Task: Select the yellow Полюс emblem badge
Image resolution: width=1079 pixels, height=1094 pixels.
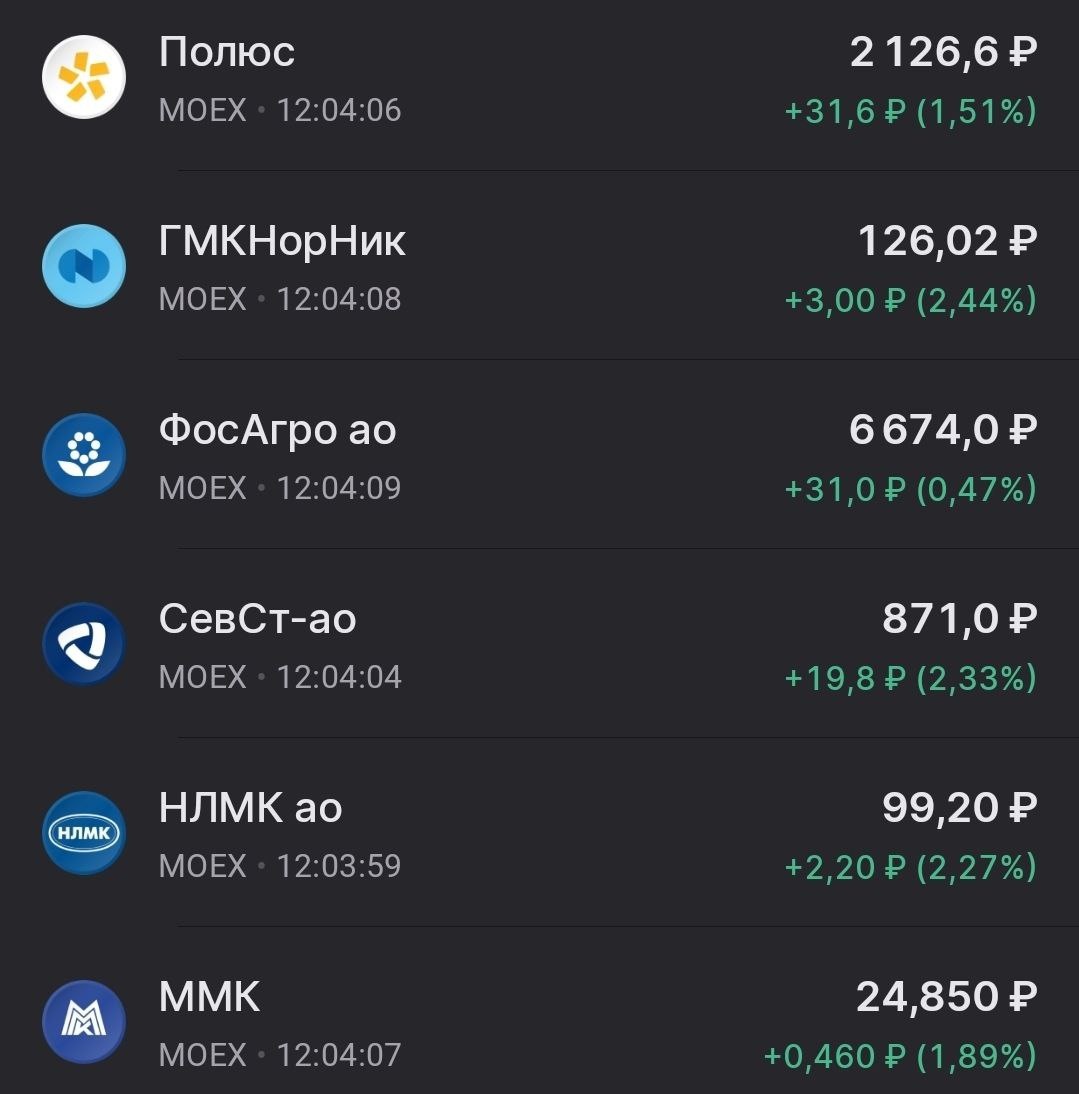Action: click(83, 77)
